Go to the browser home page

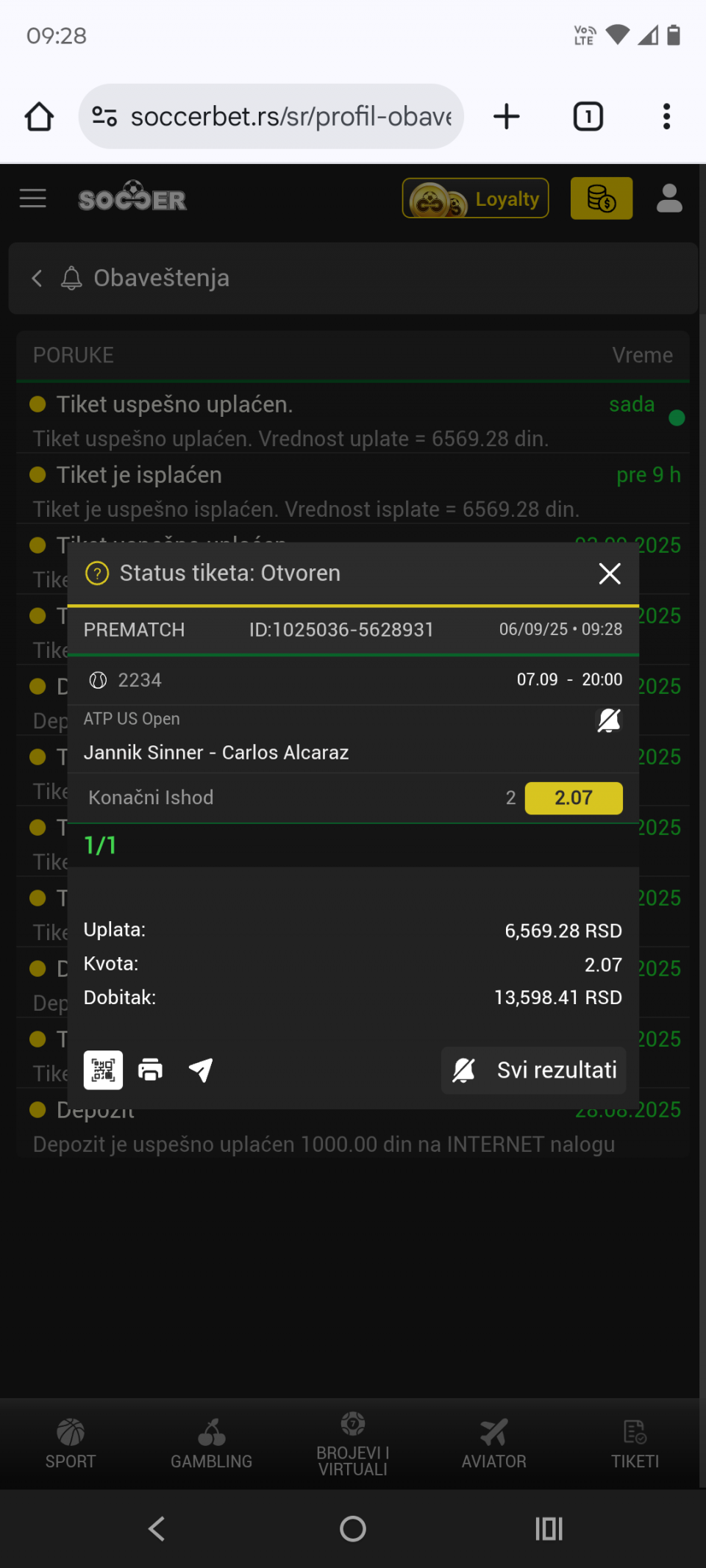pyautogui.click(x=40, y=116)
